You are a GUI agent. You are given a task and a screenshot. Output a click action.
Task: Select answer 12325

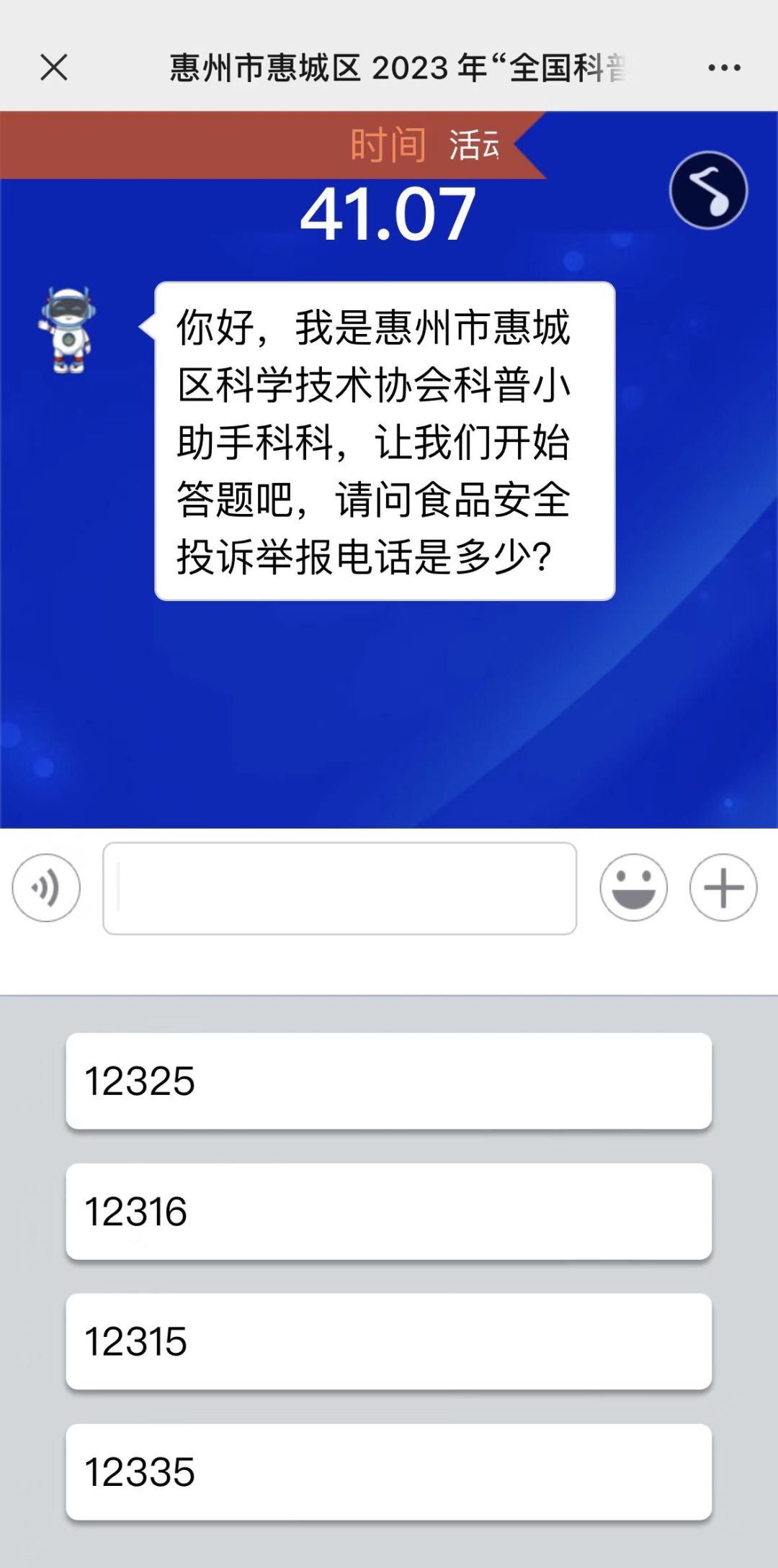[x=389, y=1081]
